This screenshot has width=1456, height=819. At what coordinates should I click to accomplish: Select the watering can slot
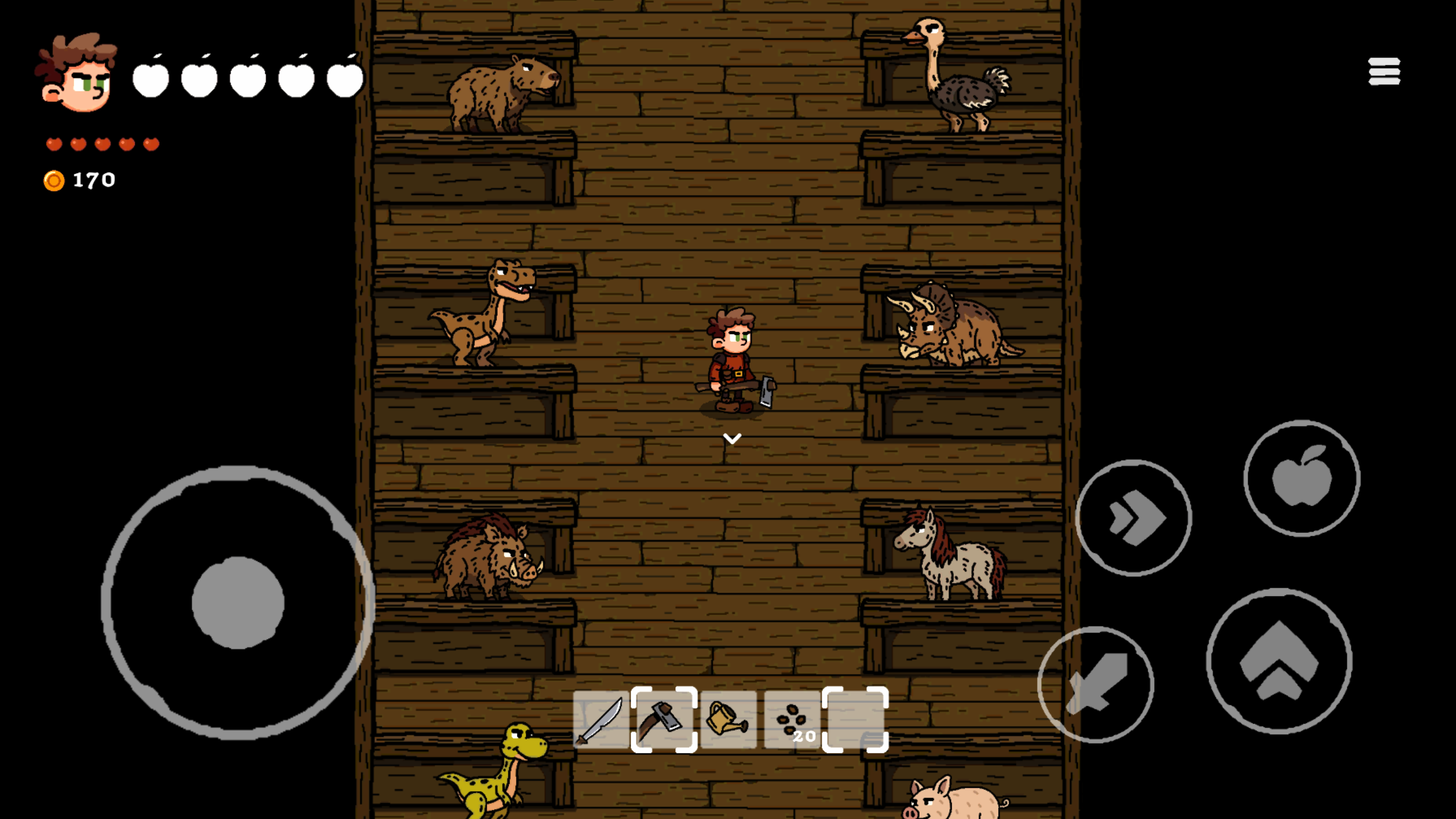tap(728, 720)
